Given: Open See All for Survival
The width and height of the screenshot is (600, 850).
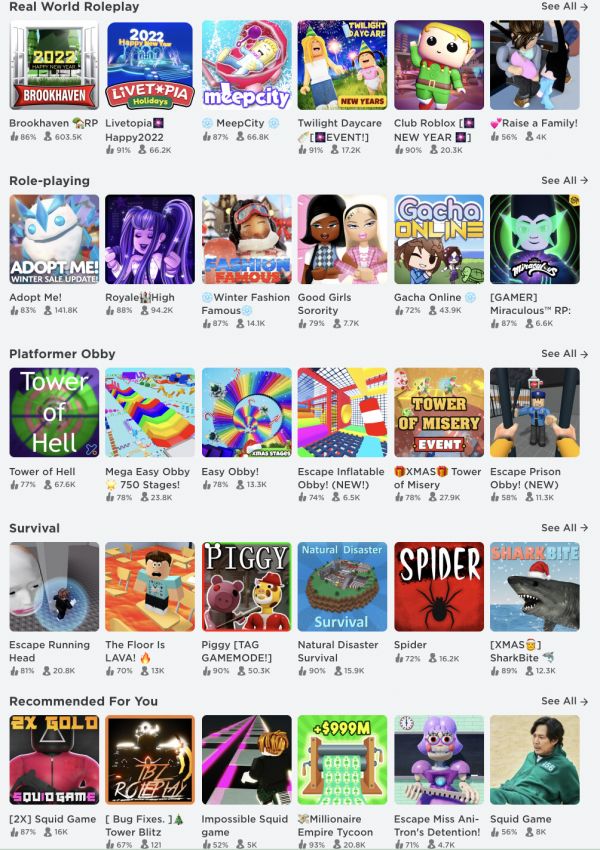Looking at the screenshot, I should [564, 528].
